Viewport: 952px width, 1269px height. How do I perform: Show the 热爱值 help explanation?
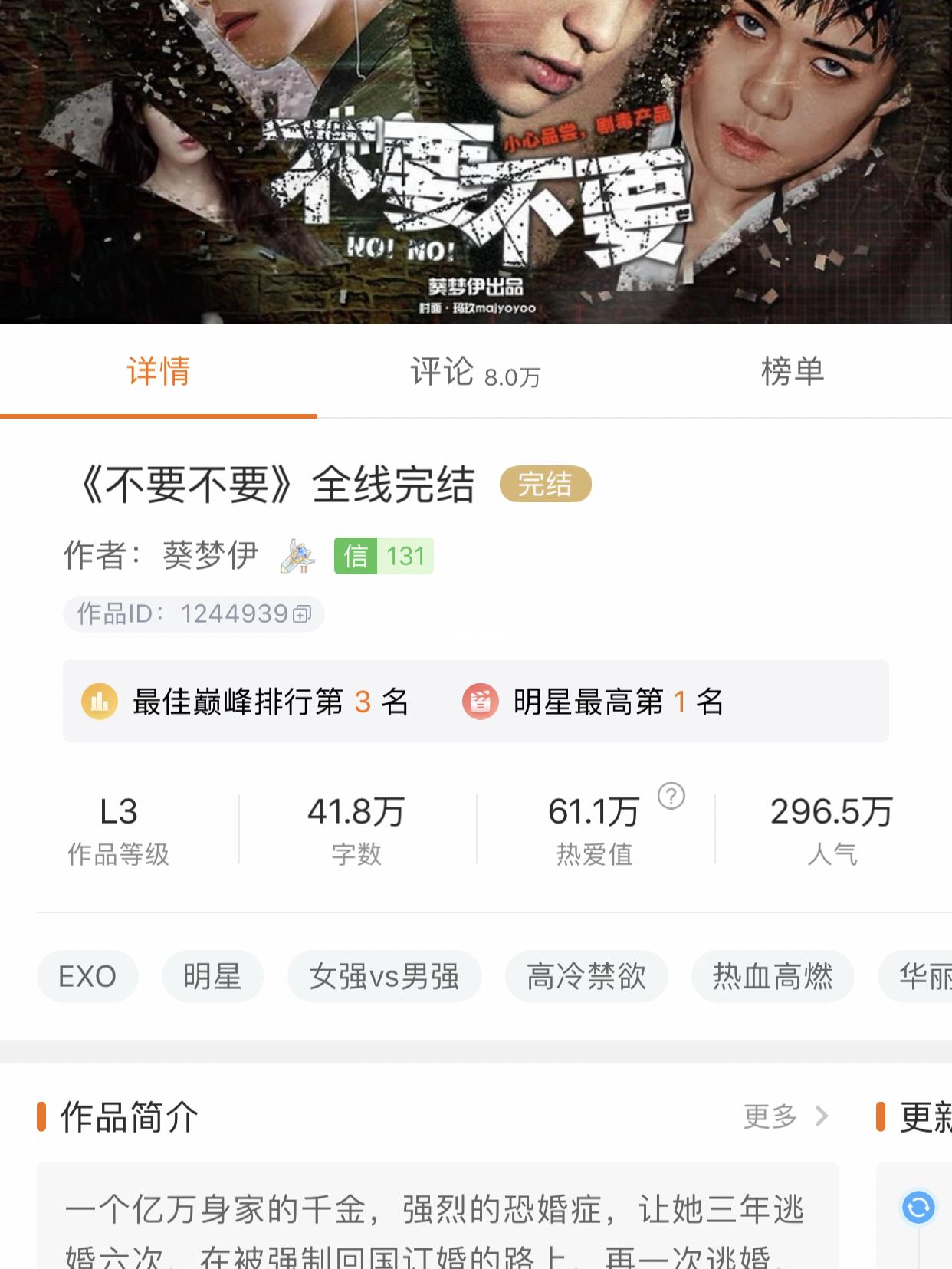point(671,796)
